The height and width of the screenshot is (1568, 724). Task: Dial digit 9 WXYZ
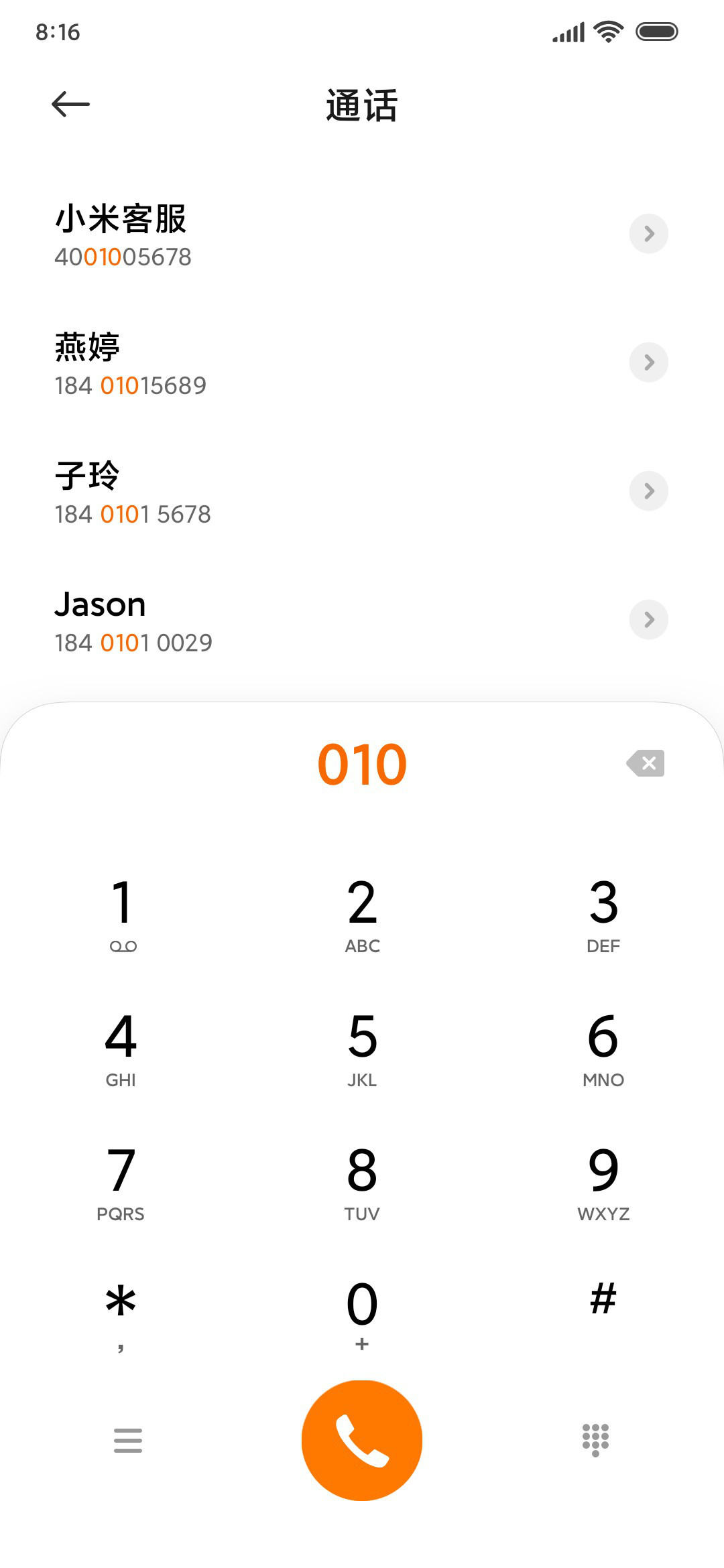click(603, 1183)
